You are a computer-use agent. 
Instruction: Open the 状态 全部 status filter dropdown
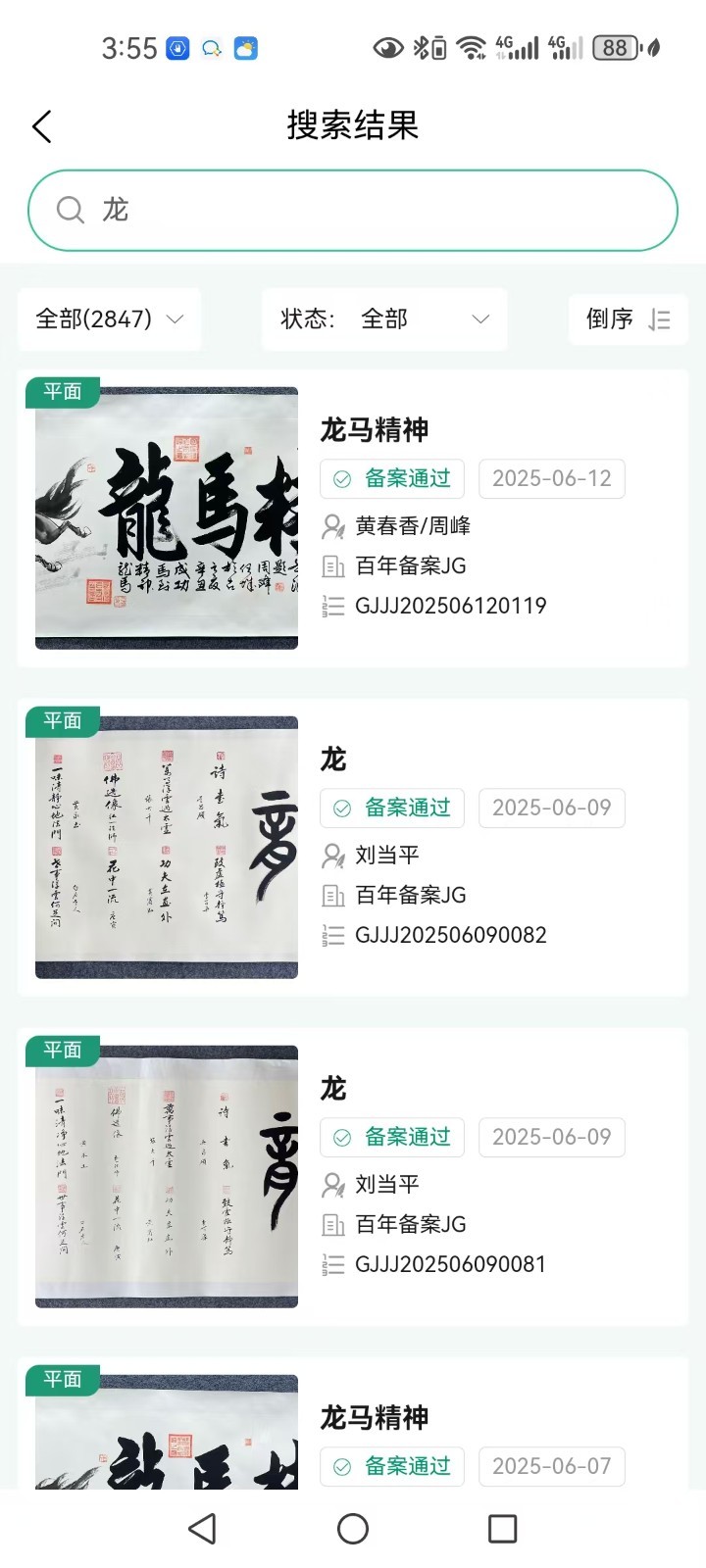pyautogui.click(x=384, y=319)
